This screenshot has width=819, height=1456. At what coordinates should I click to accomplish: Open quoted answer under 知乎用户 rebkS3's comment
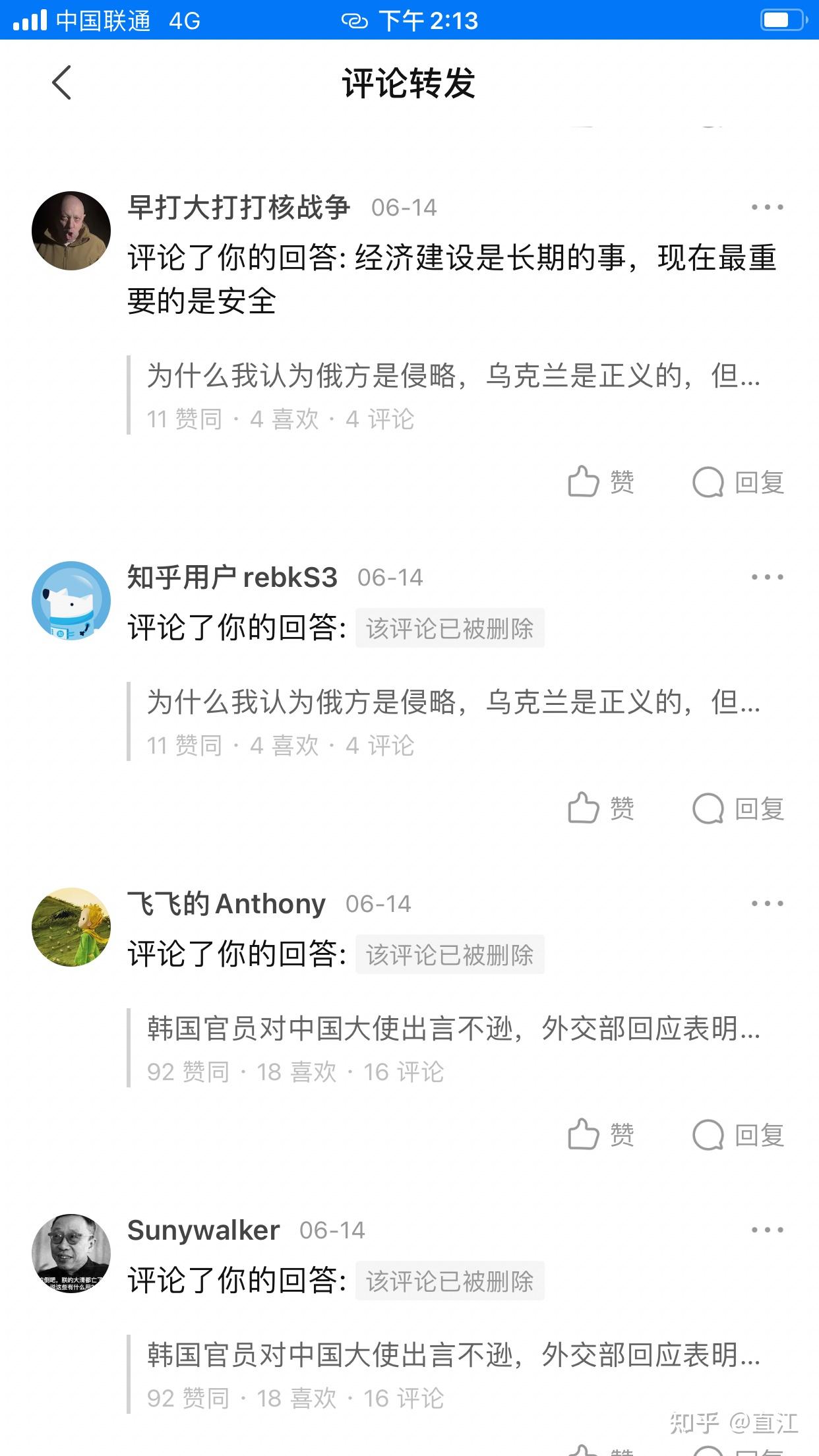tap(452, 721)
